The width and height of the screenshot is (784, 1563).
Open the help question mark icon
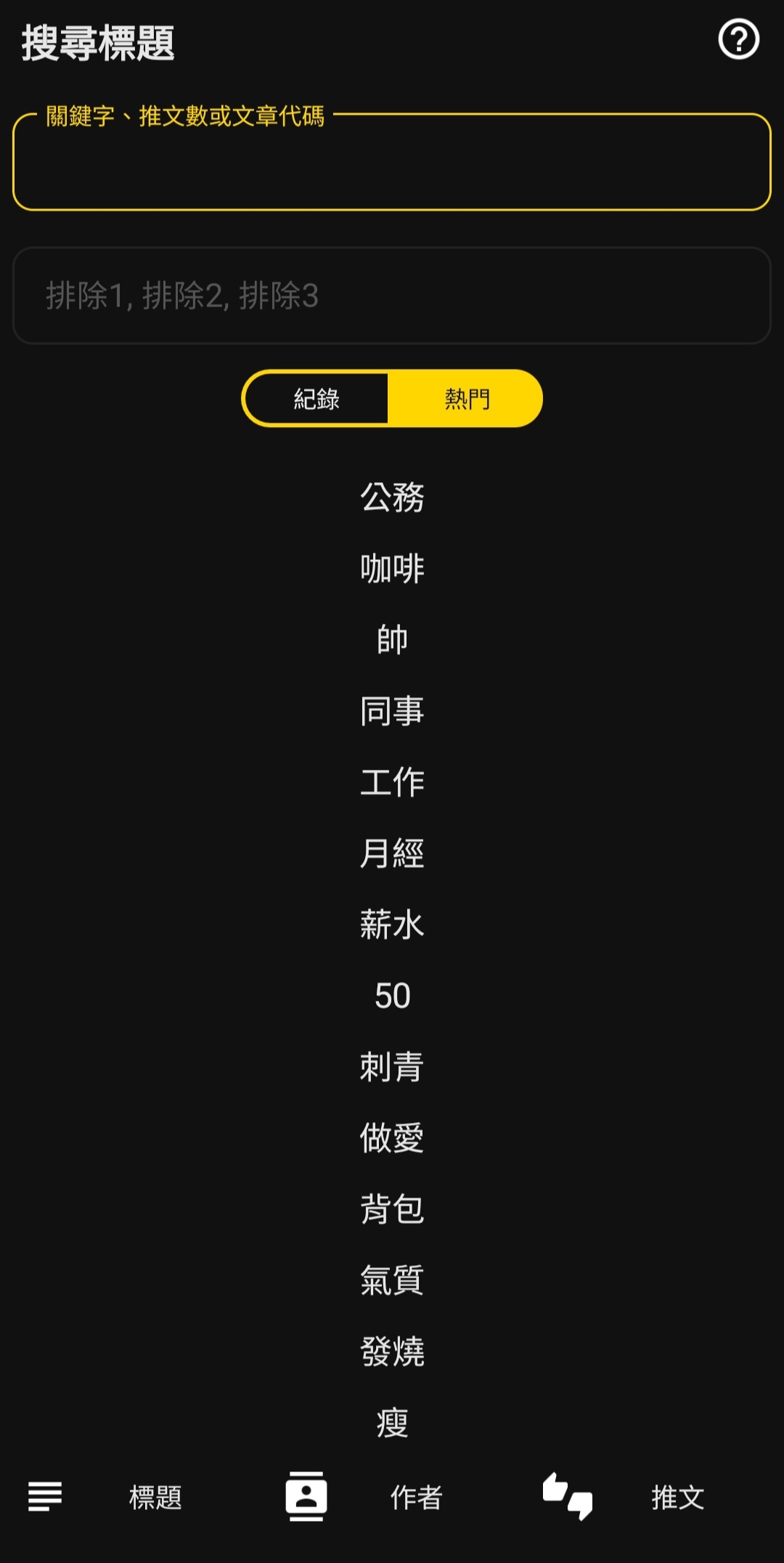click(x=738, y=40)
